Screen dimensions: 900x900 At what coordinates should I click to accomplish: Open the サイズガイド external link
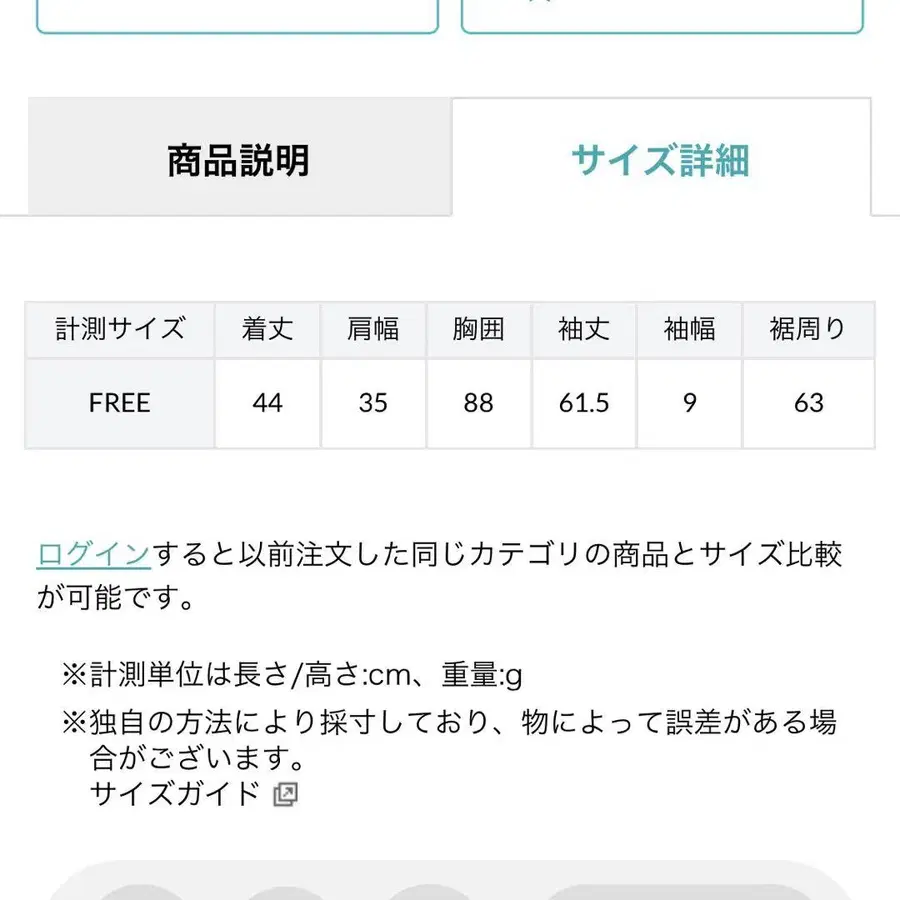tap(193, 794)
